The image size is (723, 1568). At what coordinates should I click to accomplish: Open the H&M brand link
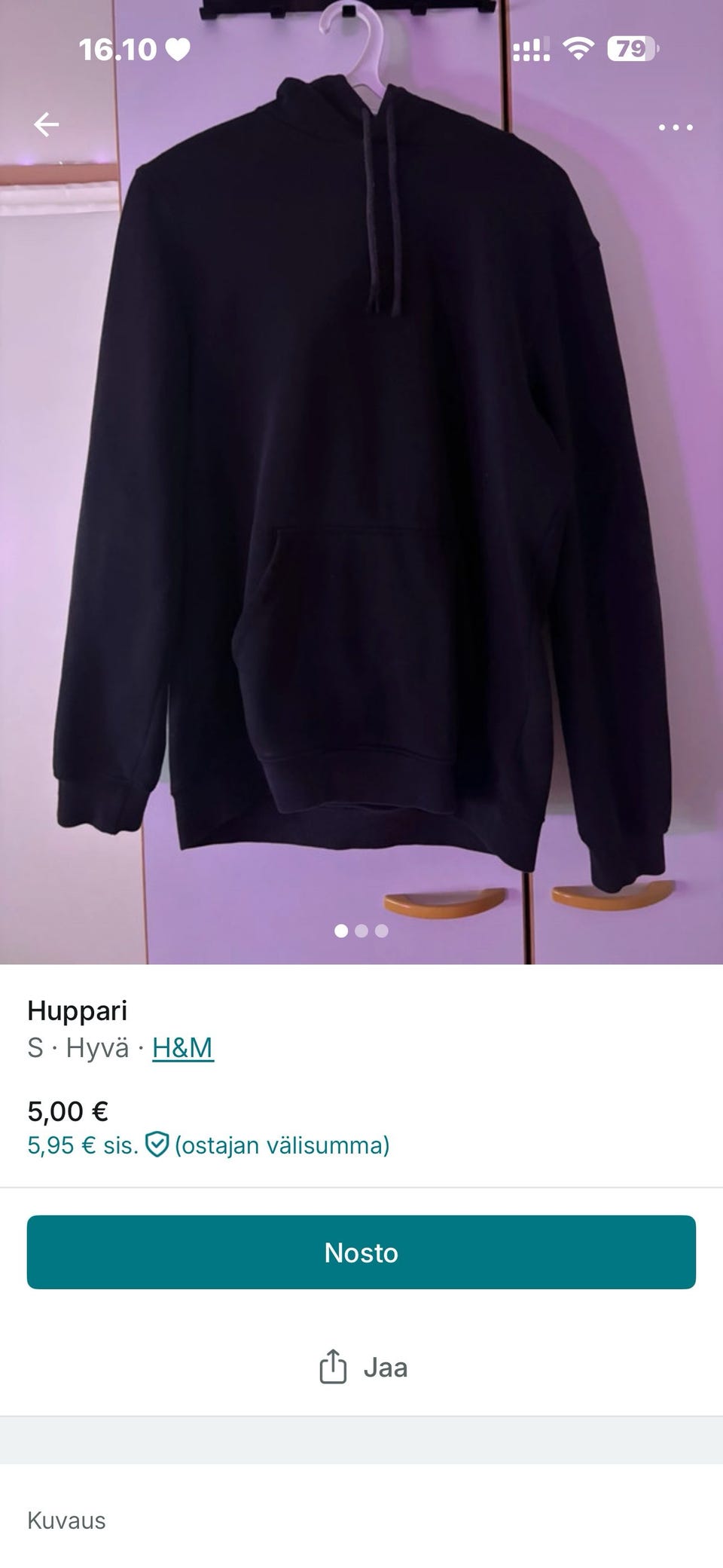click(183, 1048)
